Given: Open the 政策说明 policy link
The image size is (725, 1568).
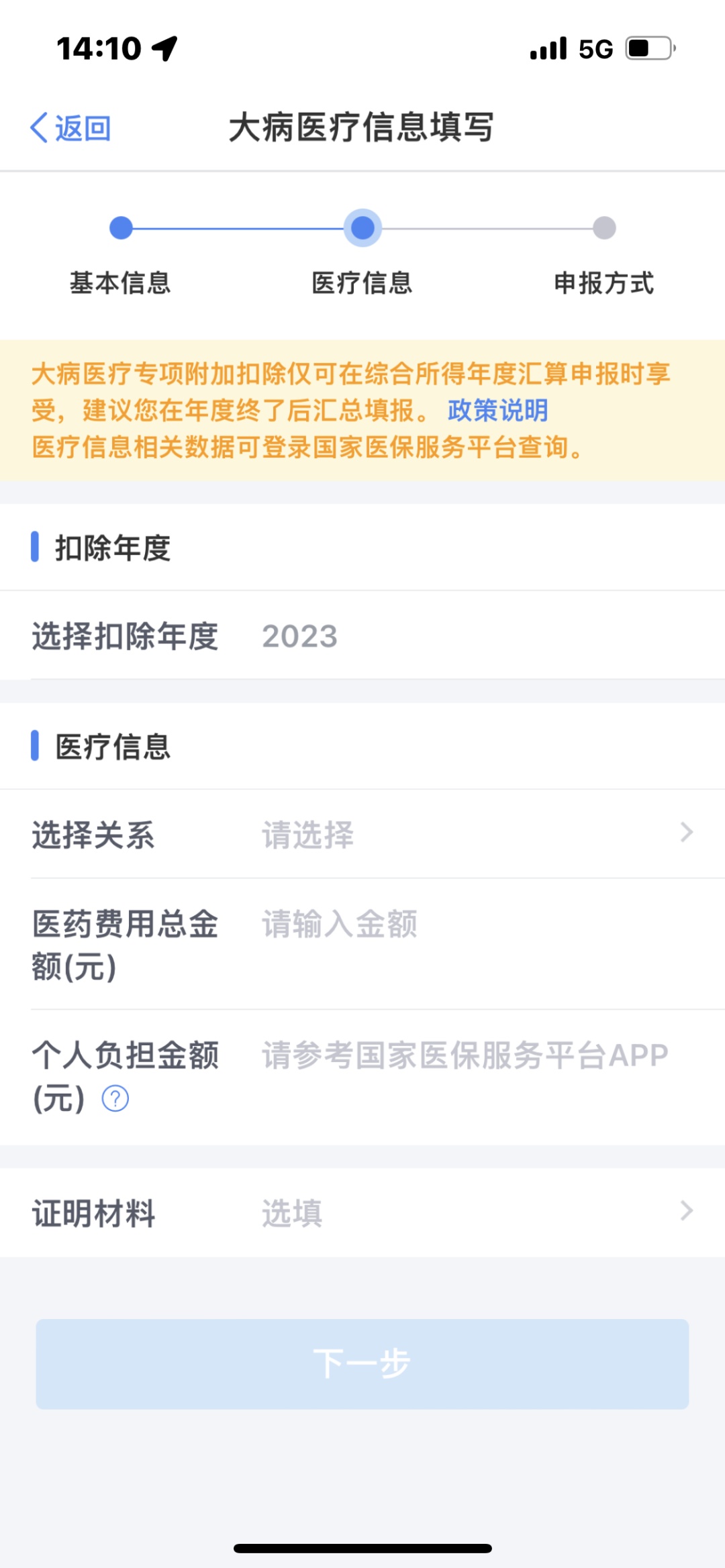Looking at the screenshot, I should click(498, 410).
